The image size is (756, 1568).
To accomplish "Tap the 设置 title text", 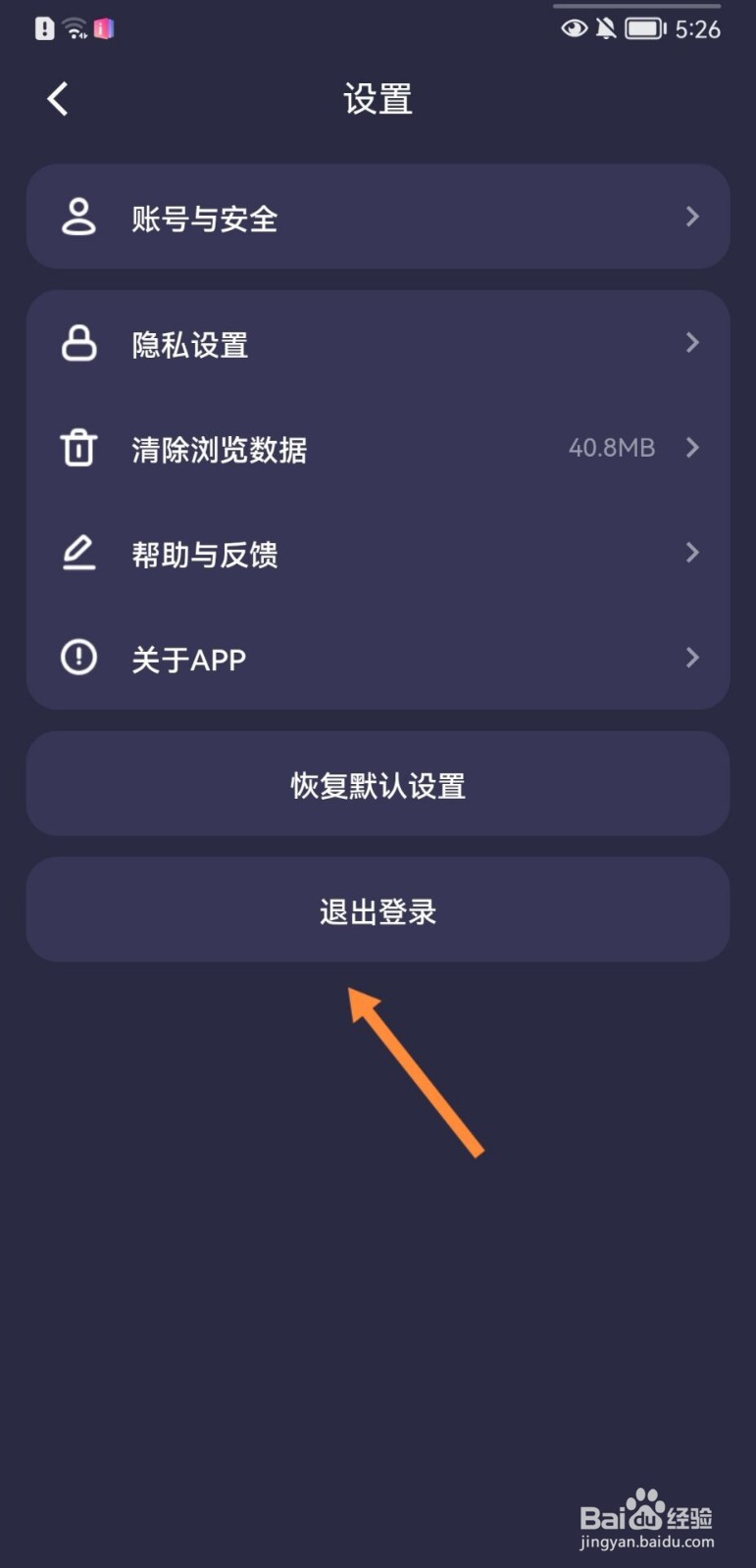I will click(x=378, y=98).
